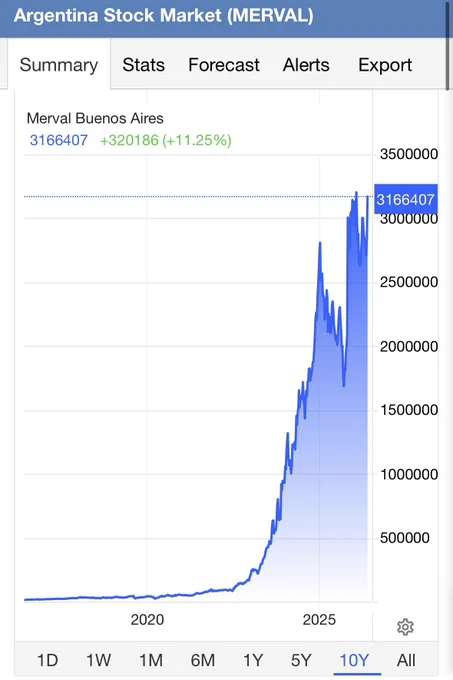The height and width of the screenshot is (680, 453).
Task: Select the 1Y time range
Action: (x=253, y=660)
